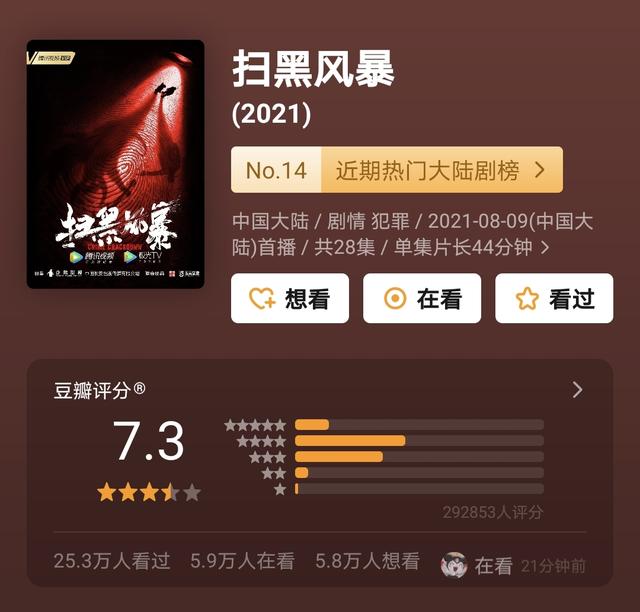Open the 扫黑风暴 poster image
This screenshot has width=640, height=612.
(115, 164)
